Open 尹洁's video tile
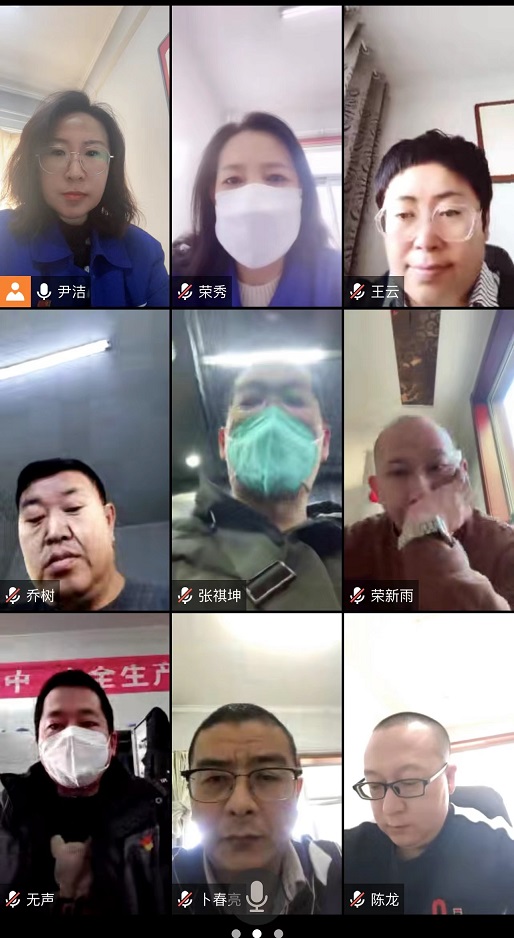The height and width of the screenshot is (938, 514). click(84, 157)
